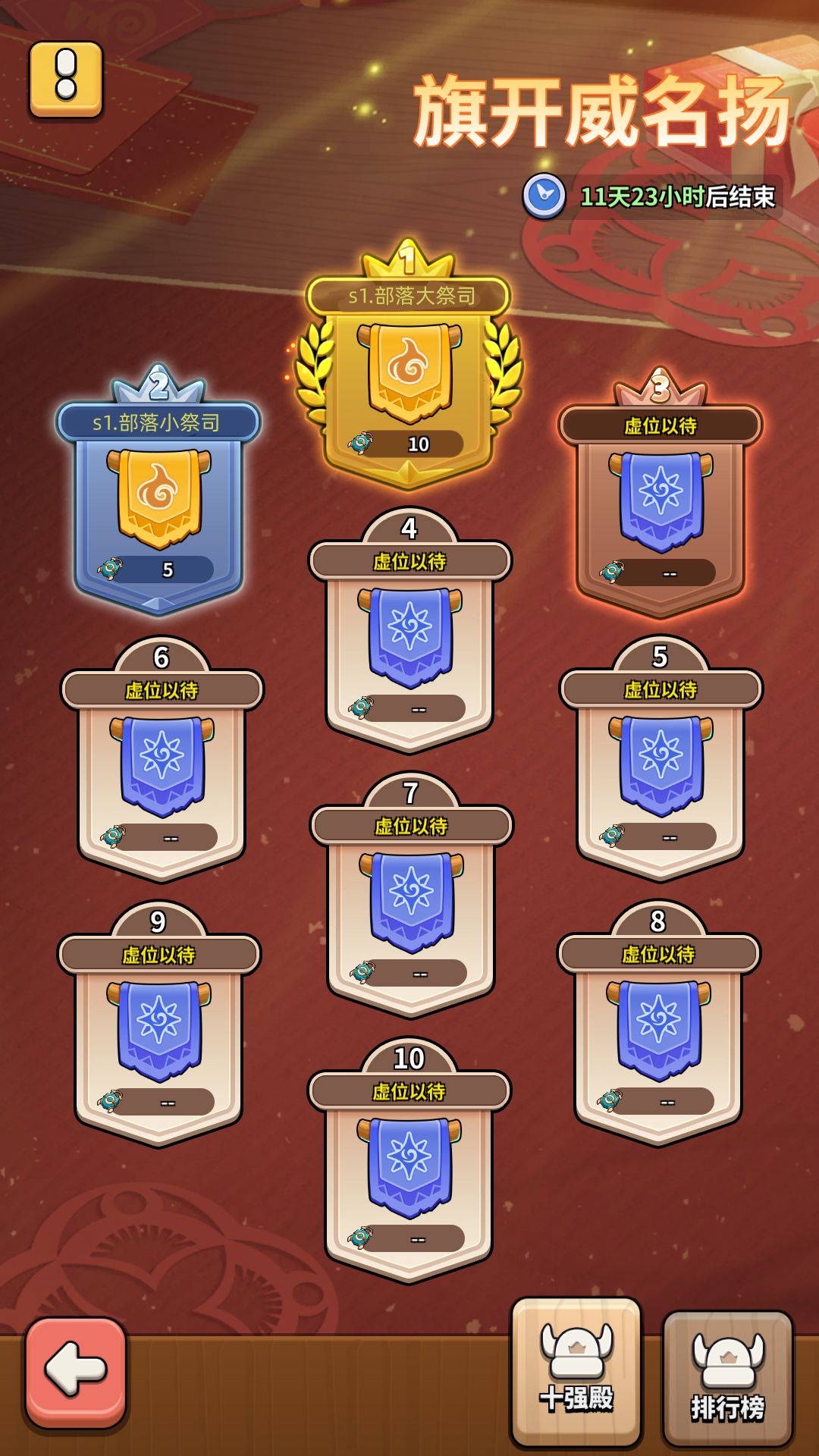819x1456 pixels.
Task: Open the 十强殿 (Top Ten Hall) helmet icon
Action: click(579, 1365)
